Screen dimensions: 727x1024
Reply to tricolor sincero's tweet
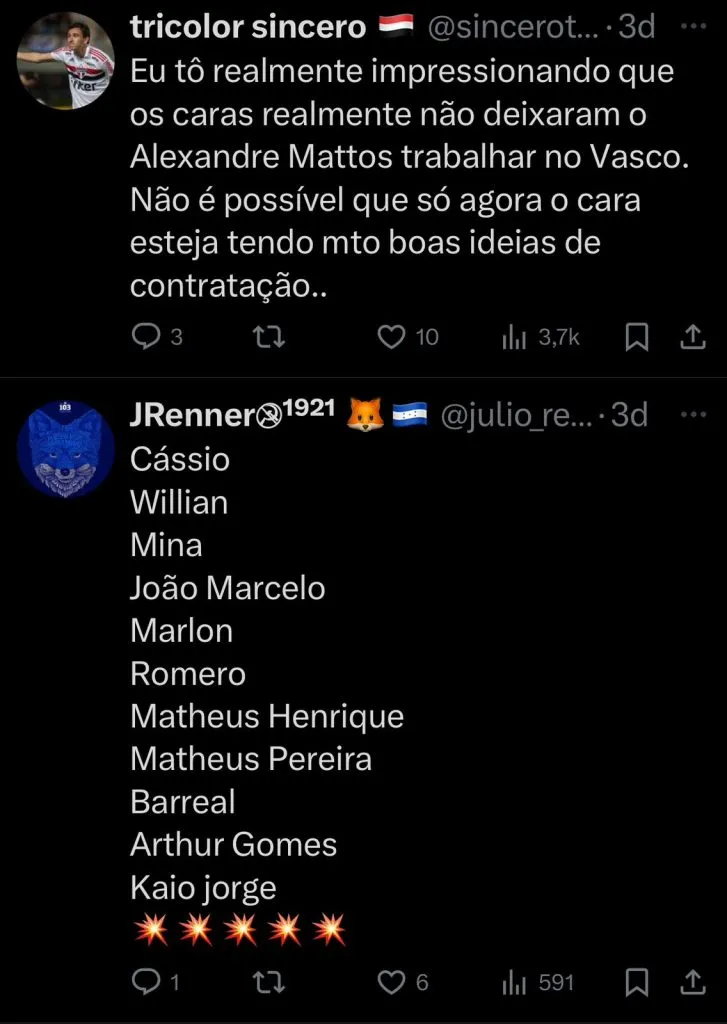[147, 338]
